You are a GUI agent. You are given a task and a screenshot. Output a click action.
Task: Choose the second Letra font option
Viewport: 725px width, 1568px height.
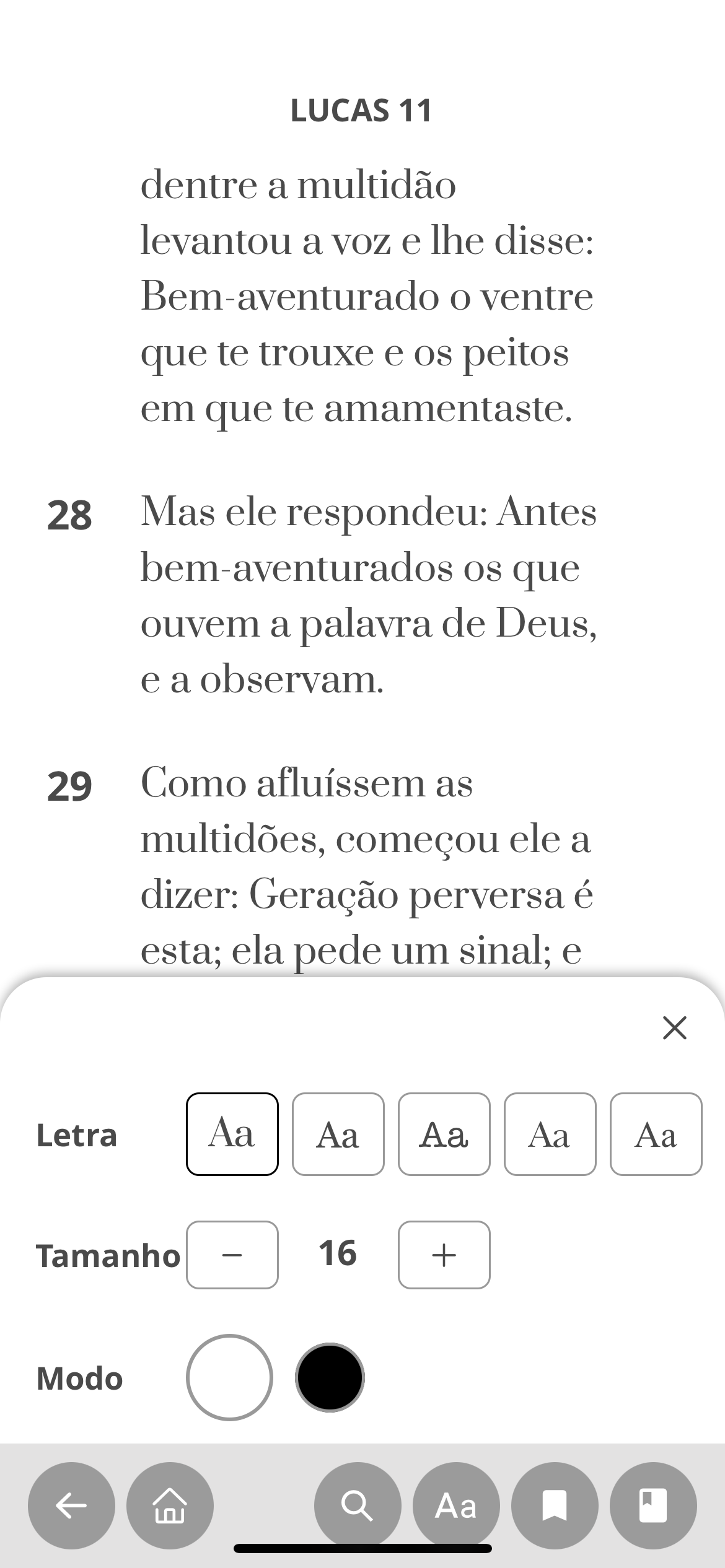pyautogui.click(x=338, y=1134)
